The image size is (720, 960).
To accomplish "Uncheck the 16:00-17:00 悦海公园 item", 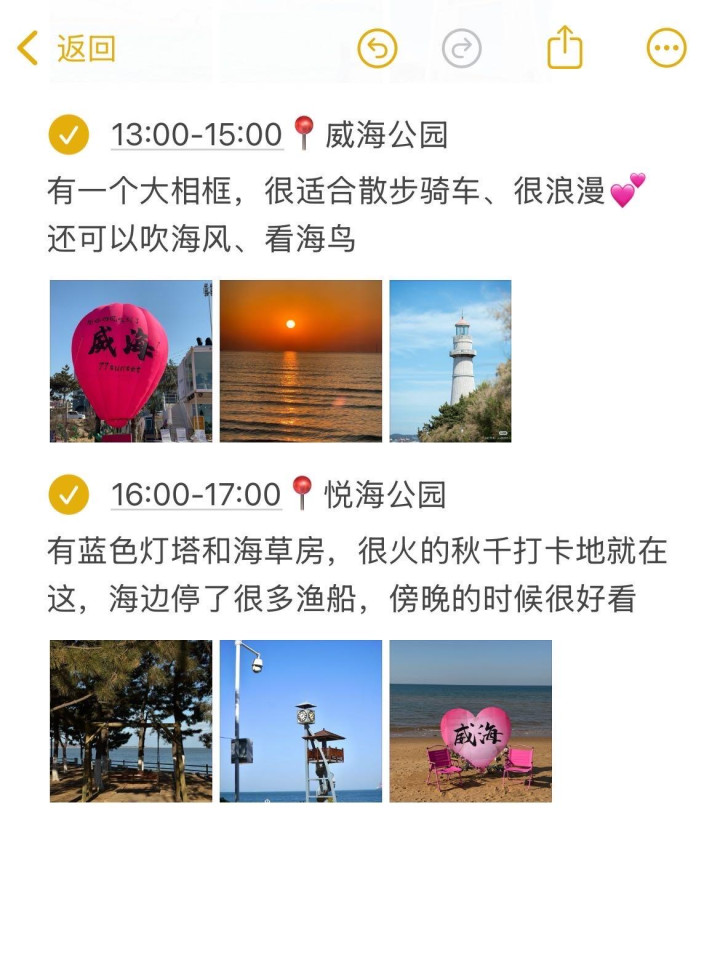I will [x=69, y=494].
